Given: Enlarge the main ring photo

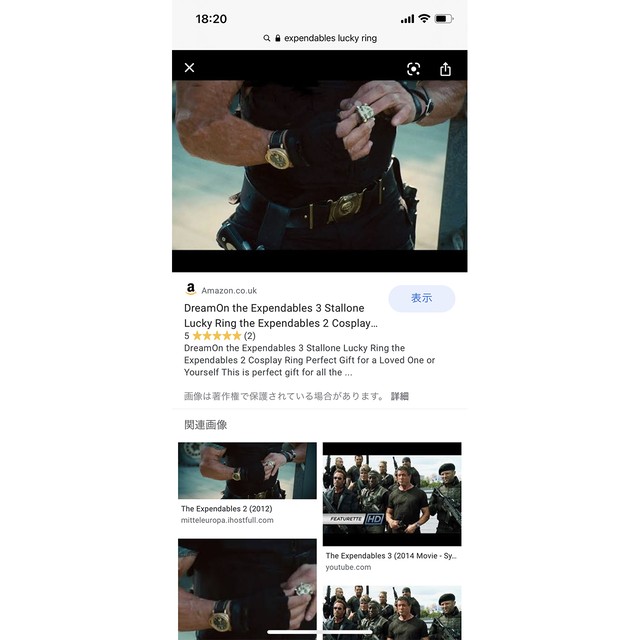Looking at the screenshot, I should [x=319, y=165].
